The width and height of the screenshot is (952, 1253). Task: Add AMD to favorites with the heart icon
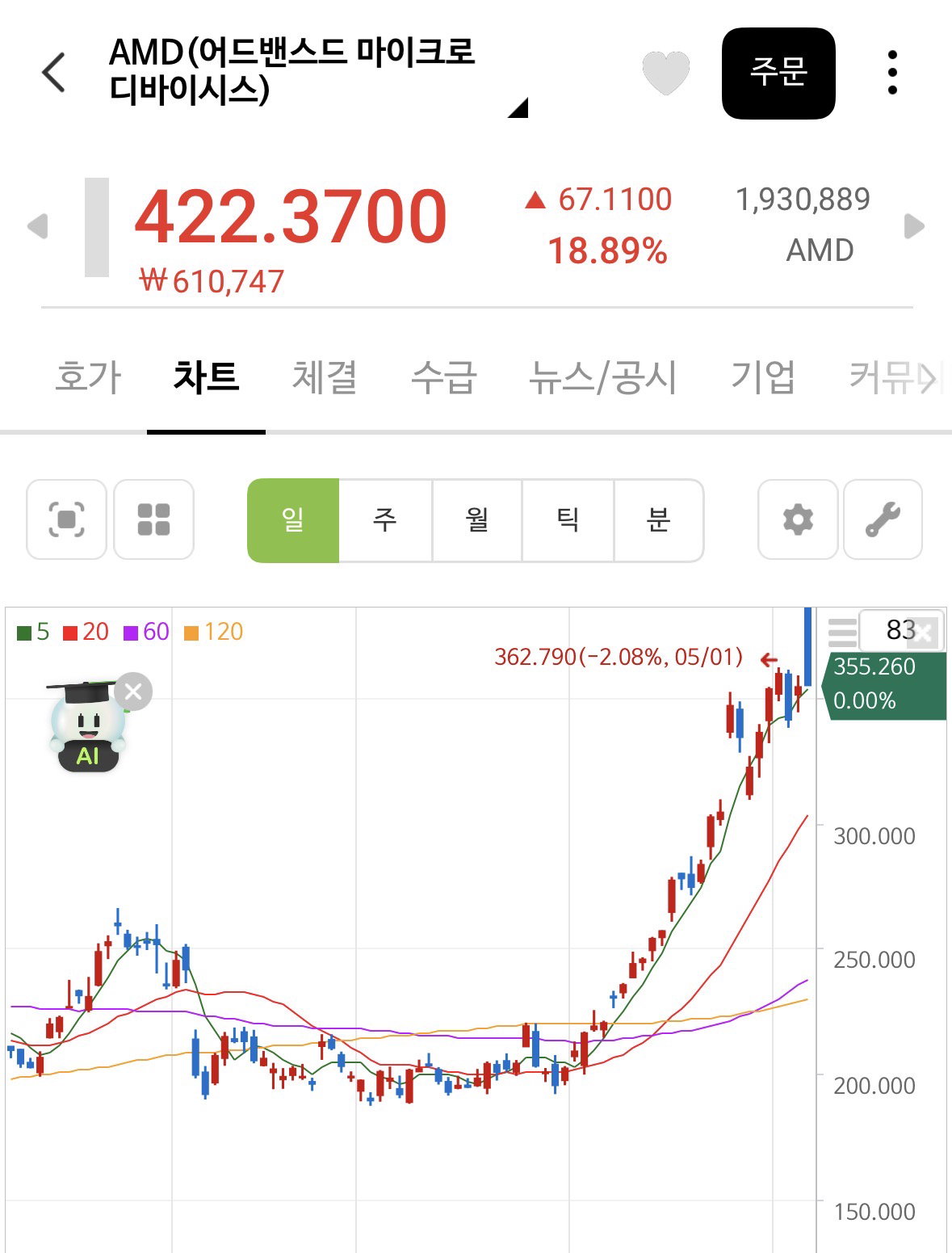(666, 73)
